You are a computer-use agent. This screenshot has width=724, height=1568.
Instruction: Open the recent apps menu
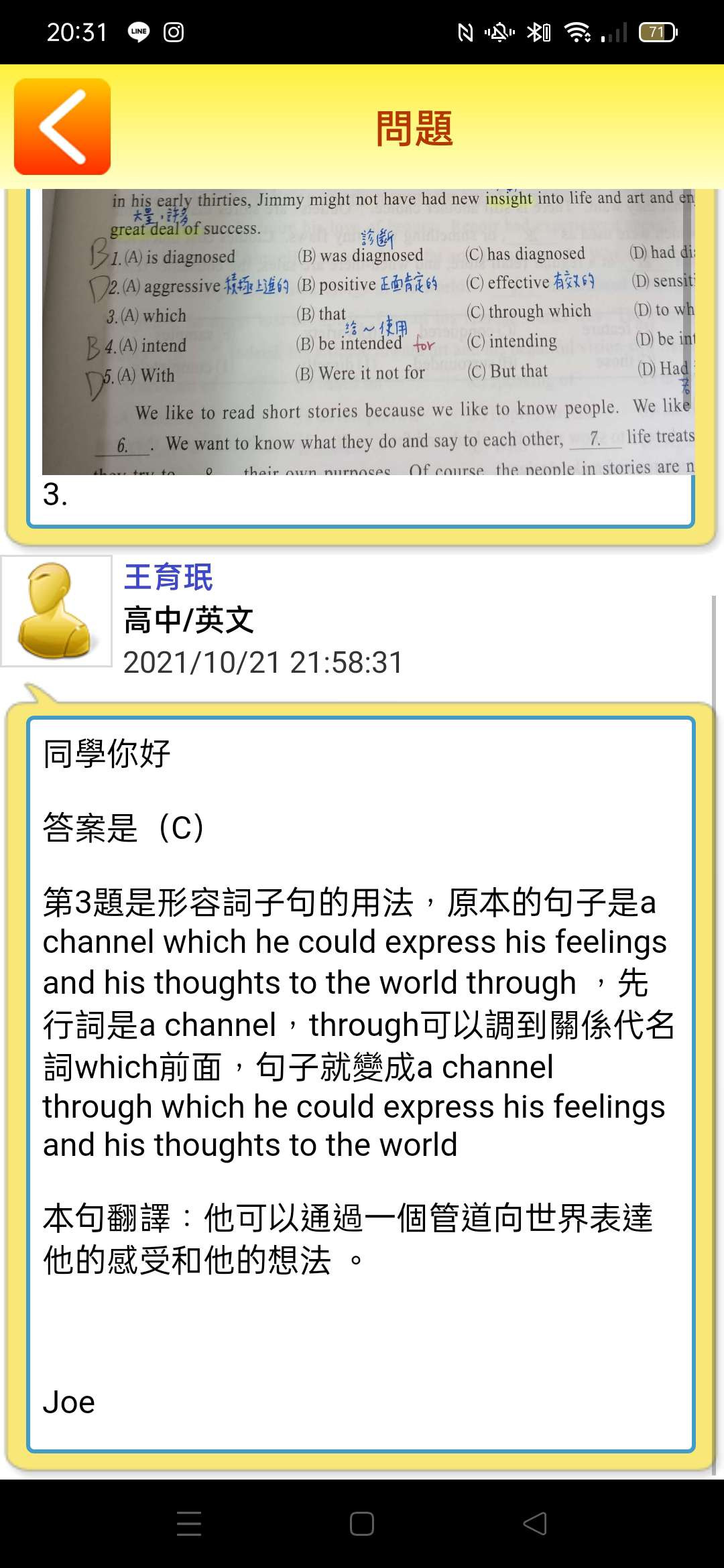[189, 1523]
